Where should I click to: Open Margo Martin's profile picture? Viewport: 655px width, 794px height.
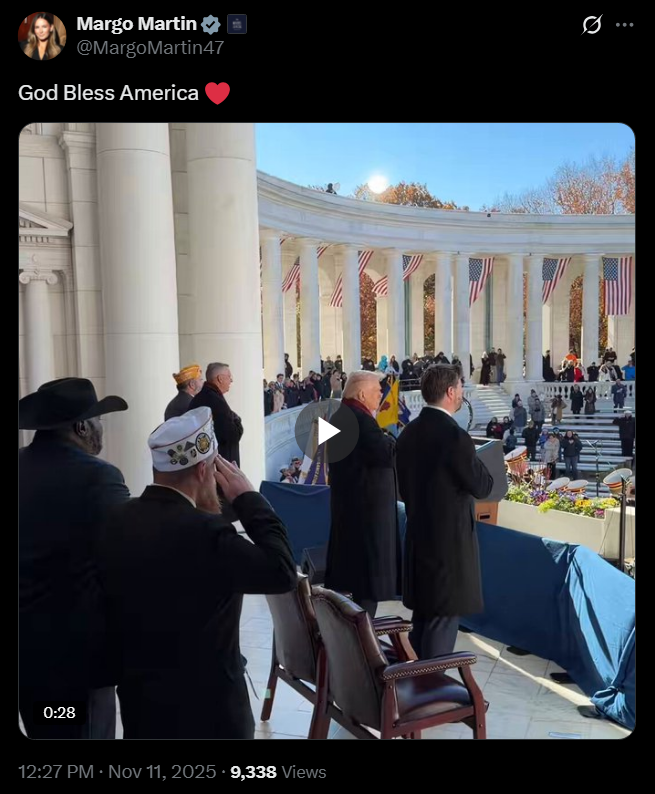42,35
